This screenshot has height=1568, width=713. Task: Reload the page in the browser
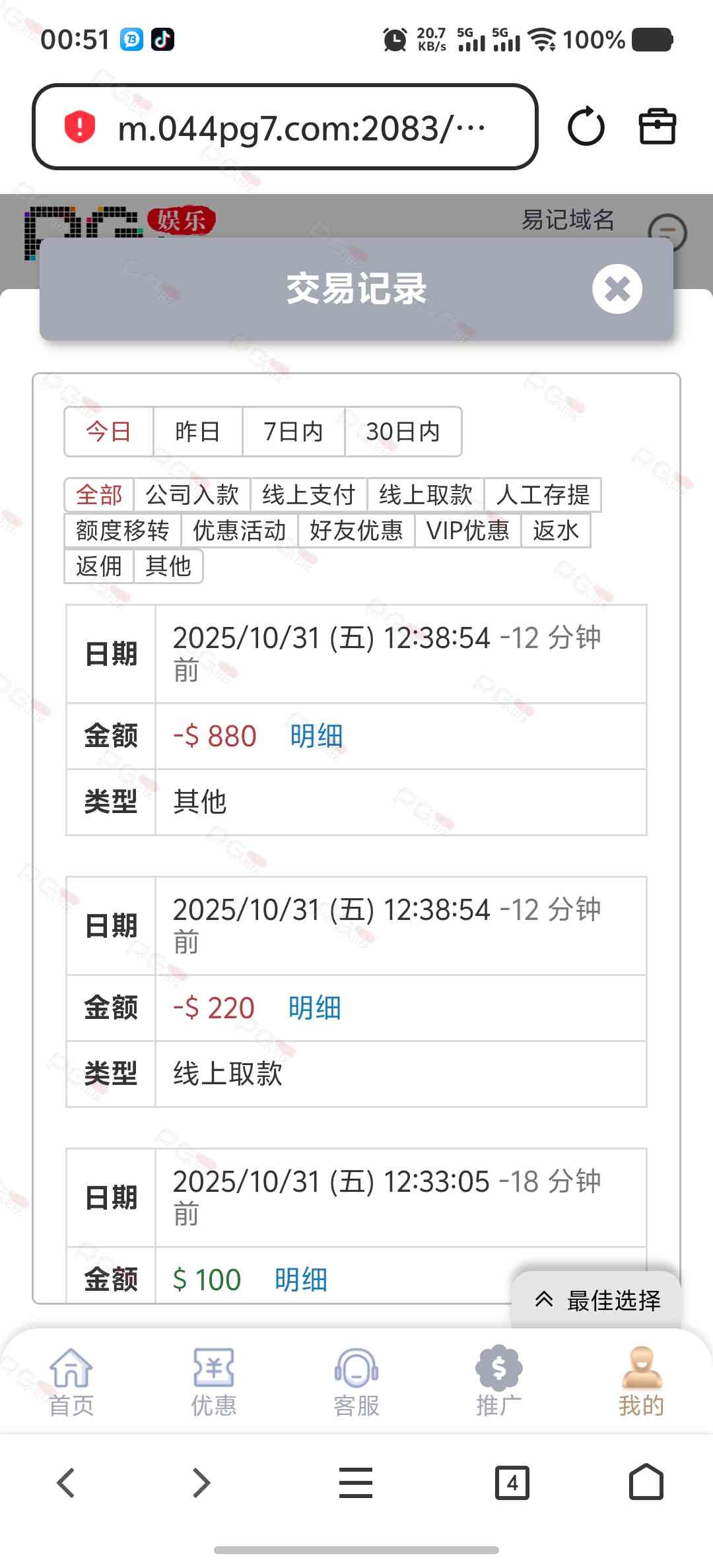pyautogui.click(x=586, y=127)
